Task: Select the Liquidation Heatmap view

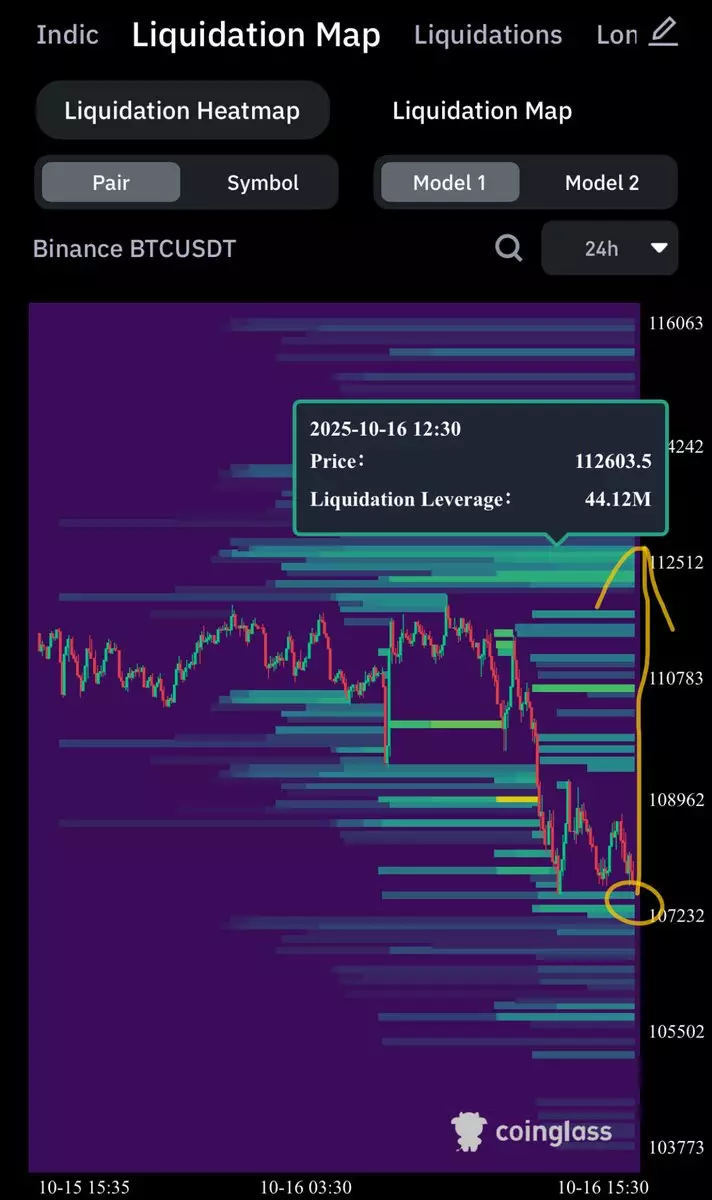Action: [182, 111]
